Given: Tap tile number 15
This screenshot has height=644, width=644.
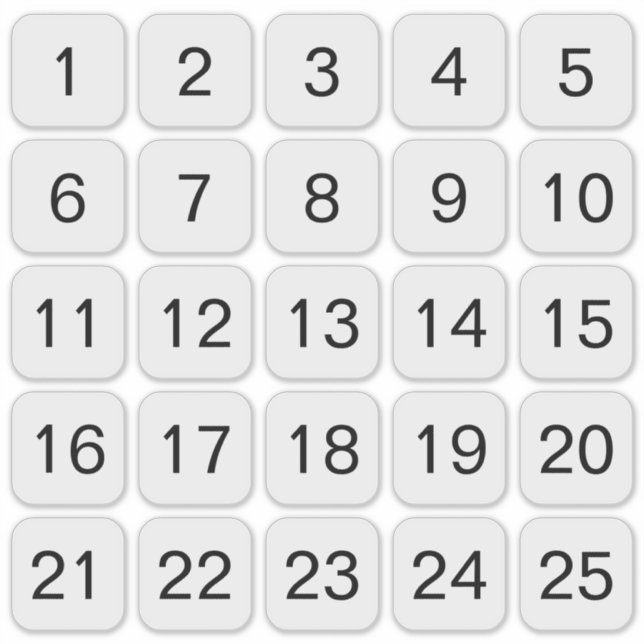Looking at the screenshot, I should point(576,323).
